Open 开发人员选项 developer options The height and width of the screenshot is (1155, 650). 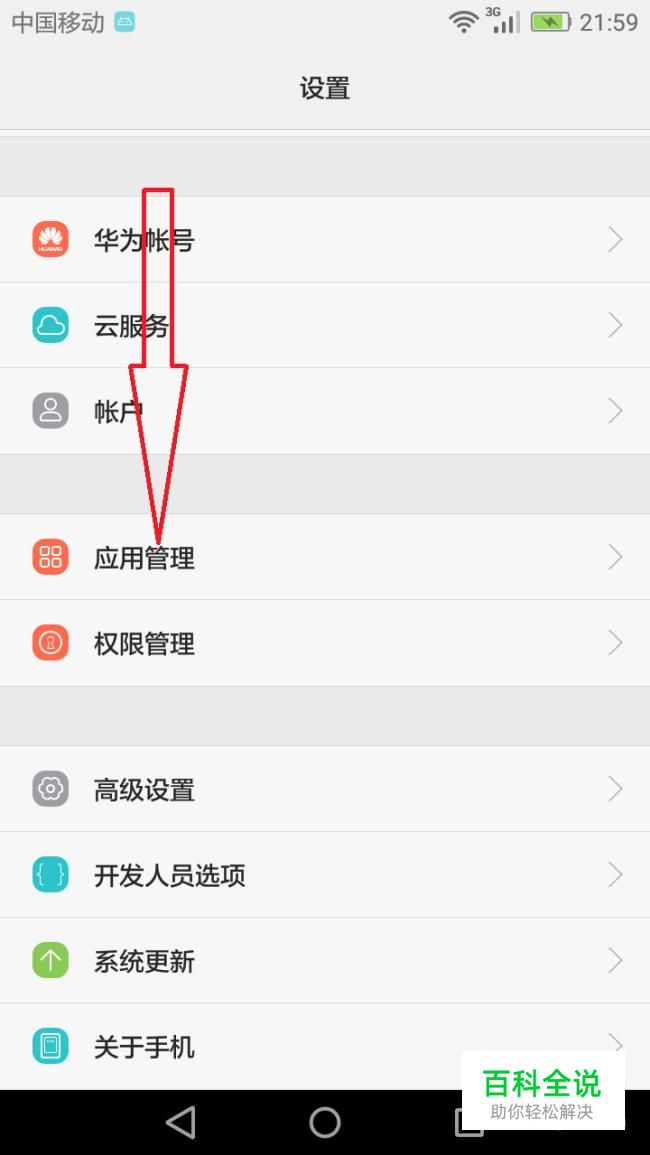click(x=325, y=875)
